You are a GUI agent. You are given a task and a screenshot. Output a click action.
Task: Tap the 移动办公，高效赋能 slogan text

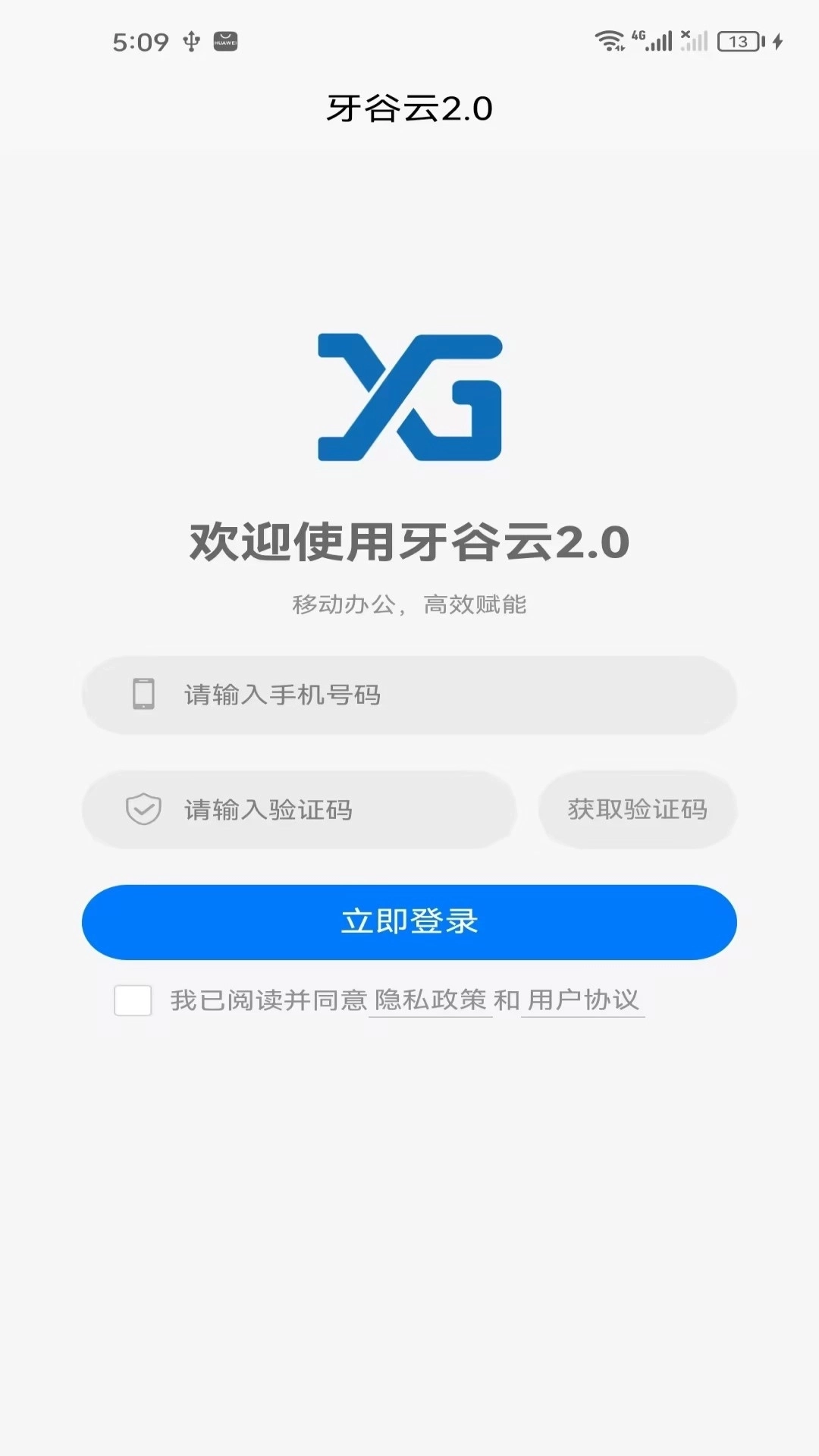pyautogui.click(x=409, y=604)
